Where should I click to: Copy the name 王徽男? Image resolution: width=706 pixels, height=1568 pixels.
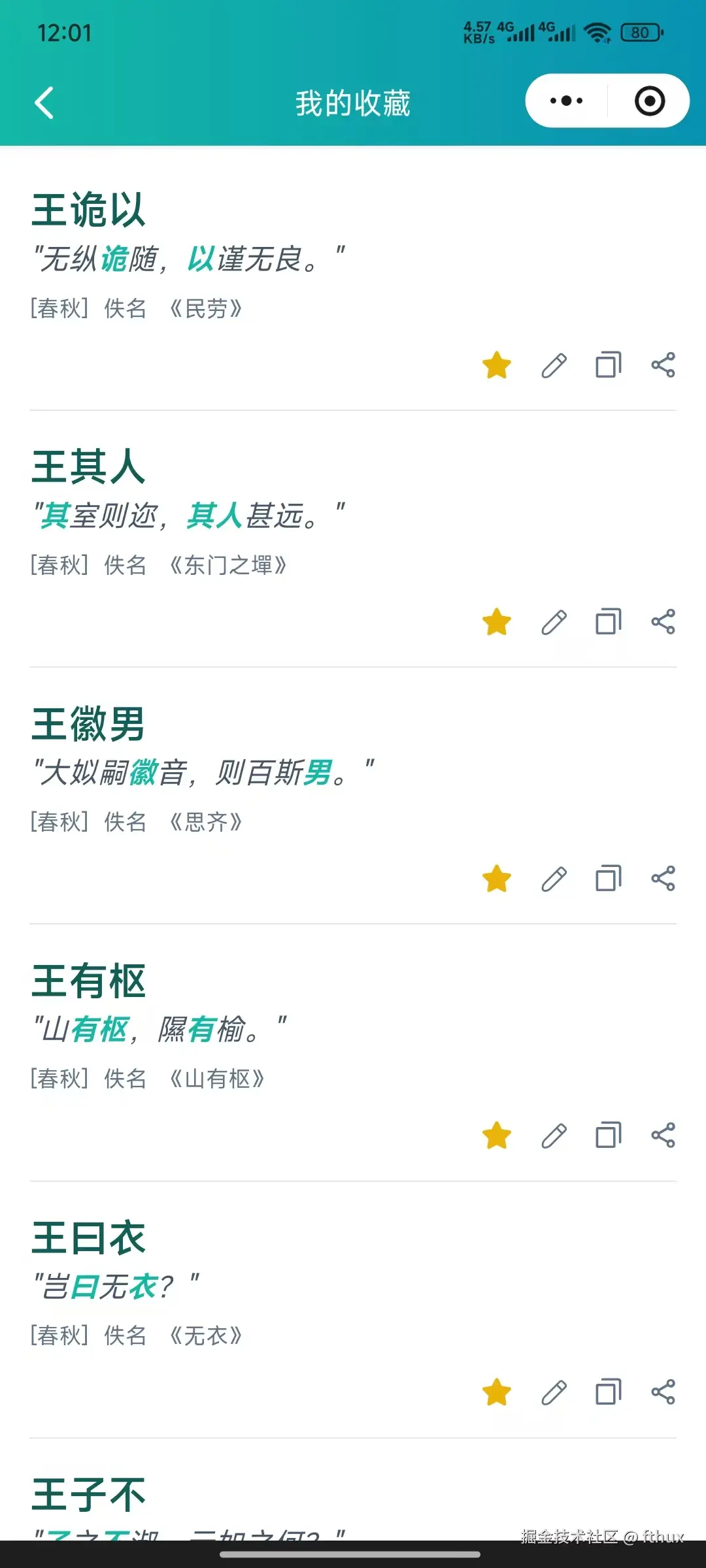[x=608, y=879]
